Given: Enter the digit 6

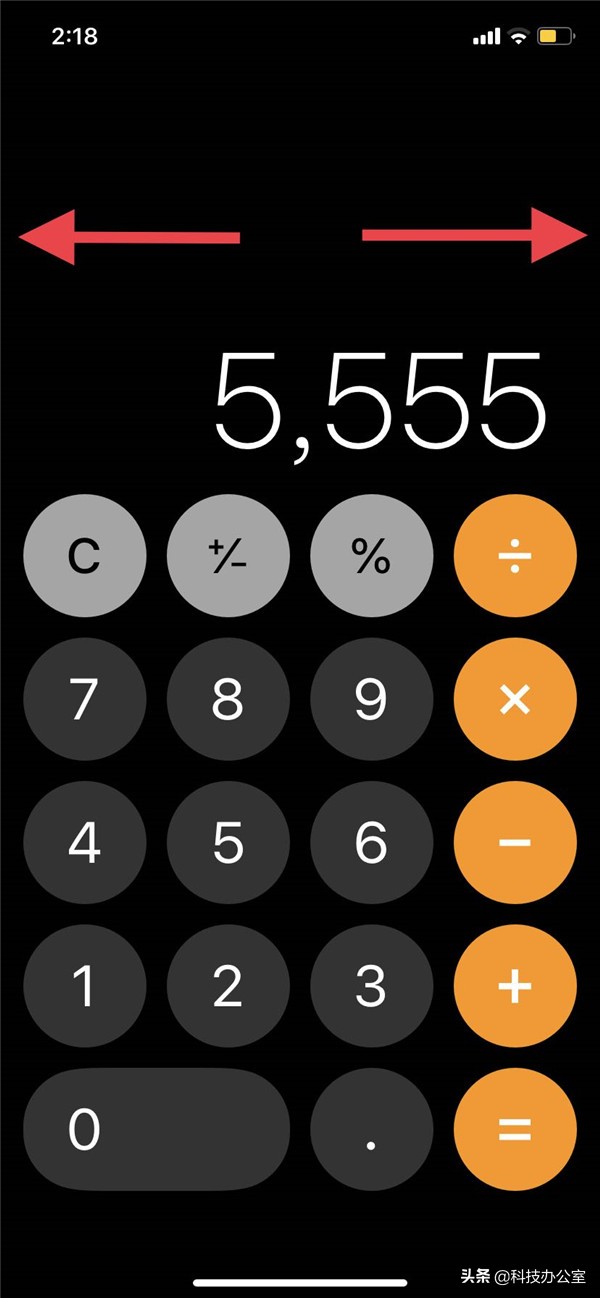Looking at the screenshot, I should click(x=371, y=843).
